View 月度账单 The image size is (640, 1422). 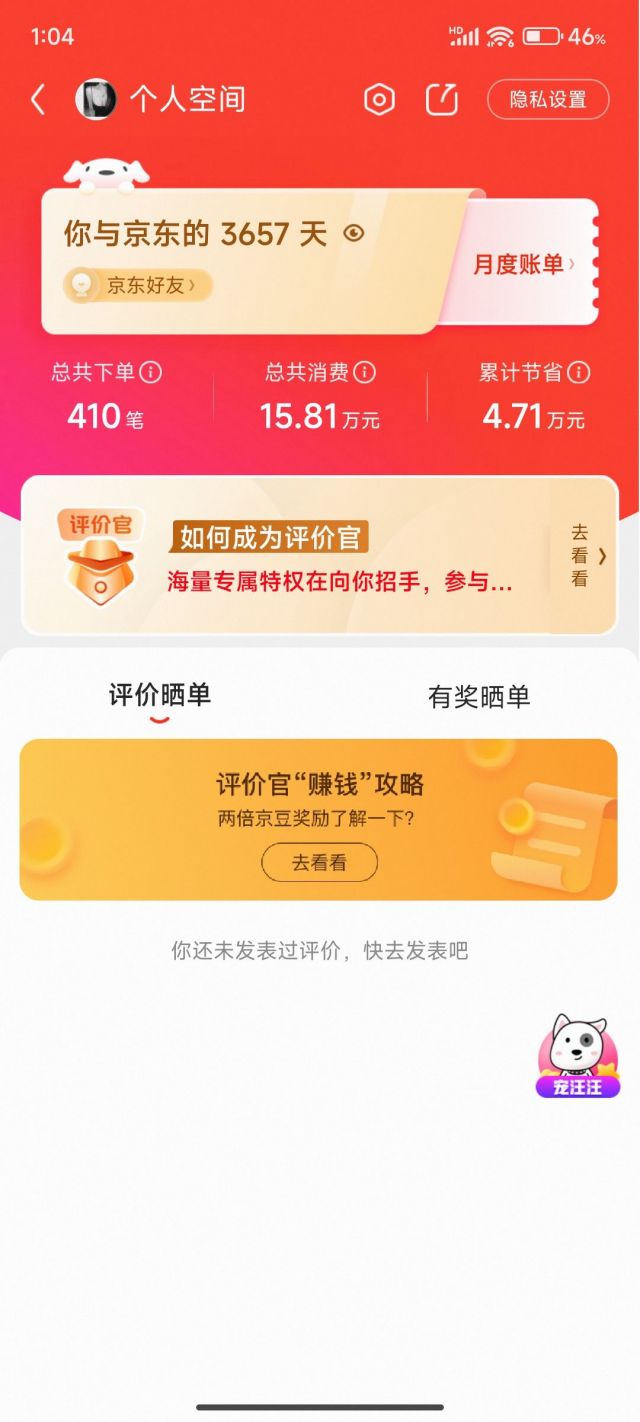[x=524, y=264]
